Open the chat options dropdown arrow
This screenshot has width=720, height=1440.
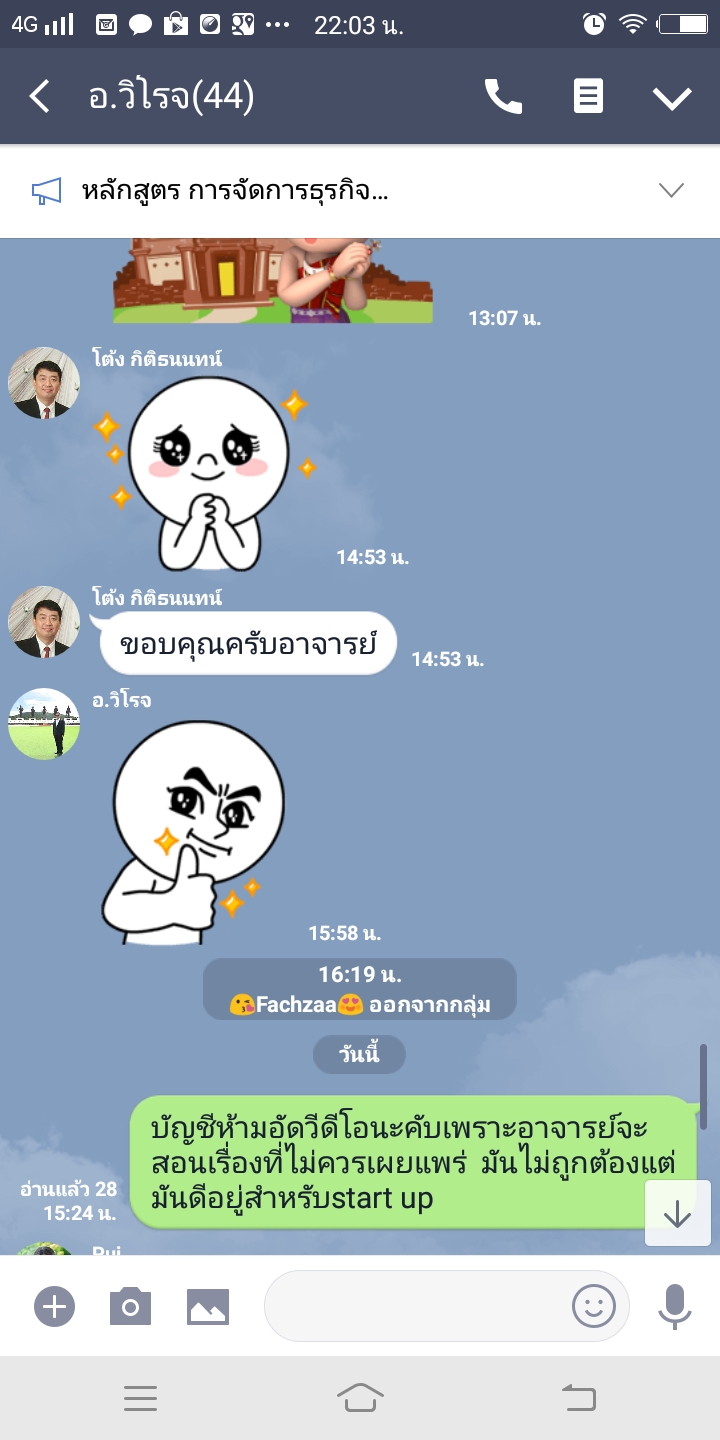tap(672, 97)
